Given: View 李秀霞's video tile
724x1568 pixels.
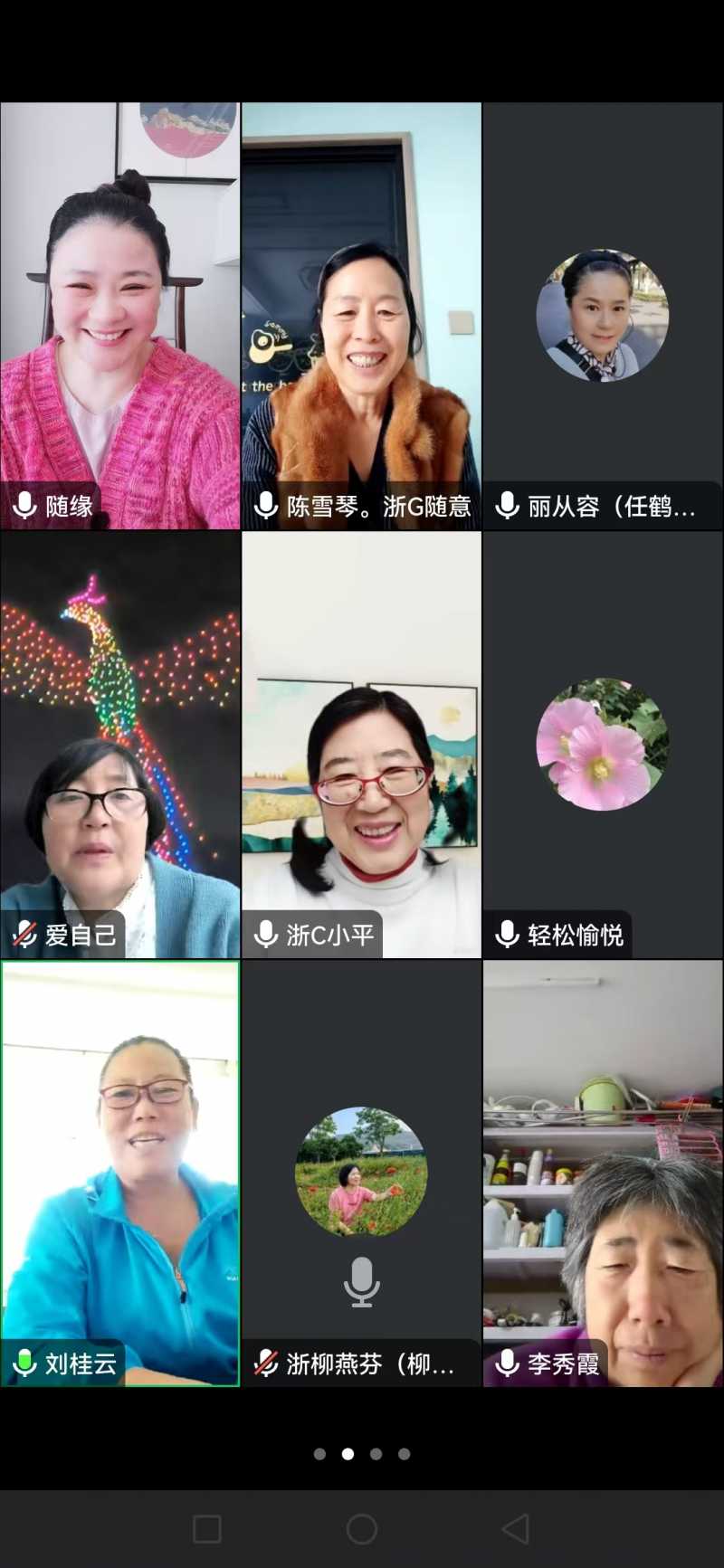Looking at the screenshot, I should (603, 1173).
